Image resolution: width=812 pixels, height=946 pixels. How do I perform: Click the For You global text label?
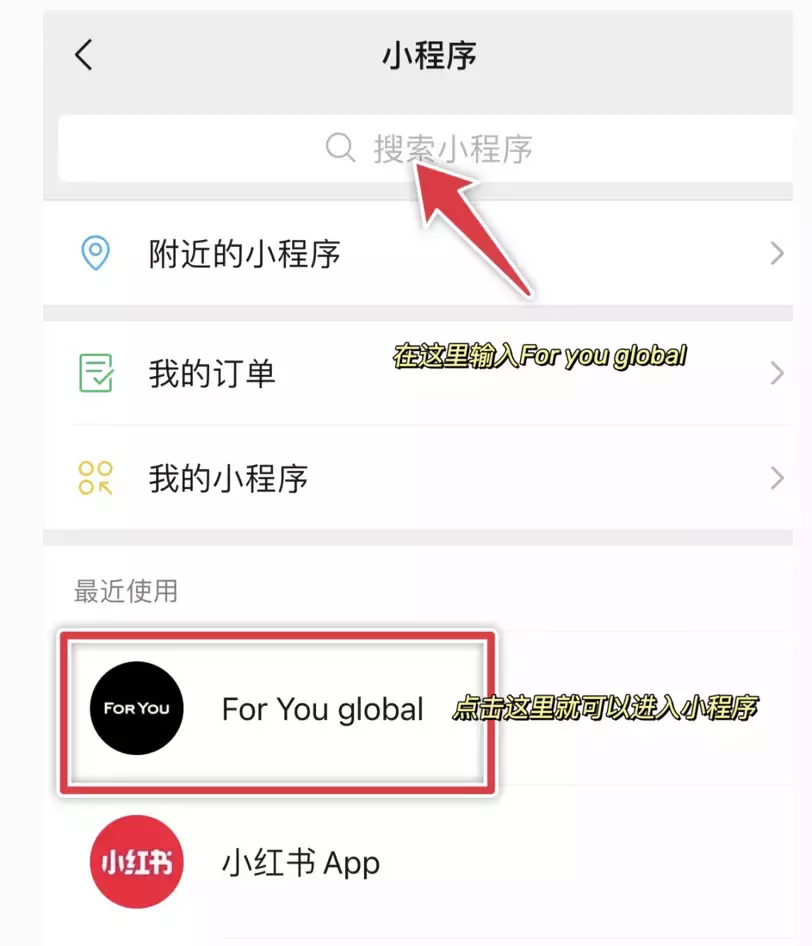(322, 708)
